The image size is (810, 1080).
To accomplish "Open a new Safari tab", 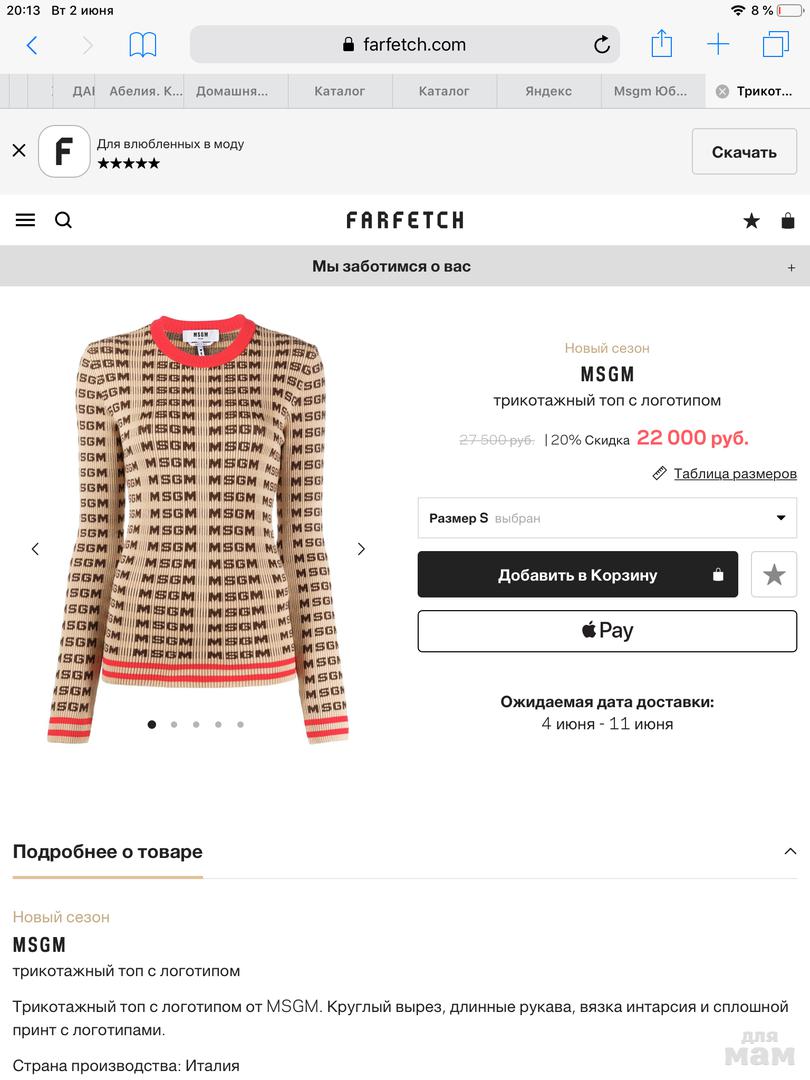I will point(718,45).
